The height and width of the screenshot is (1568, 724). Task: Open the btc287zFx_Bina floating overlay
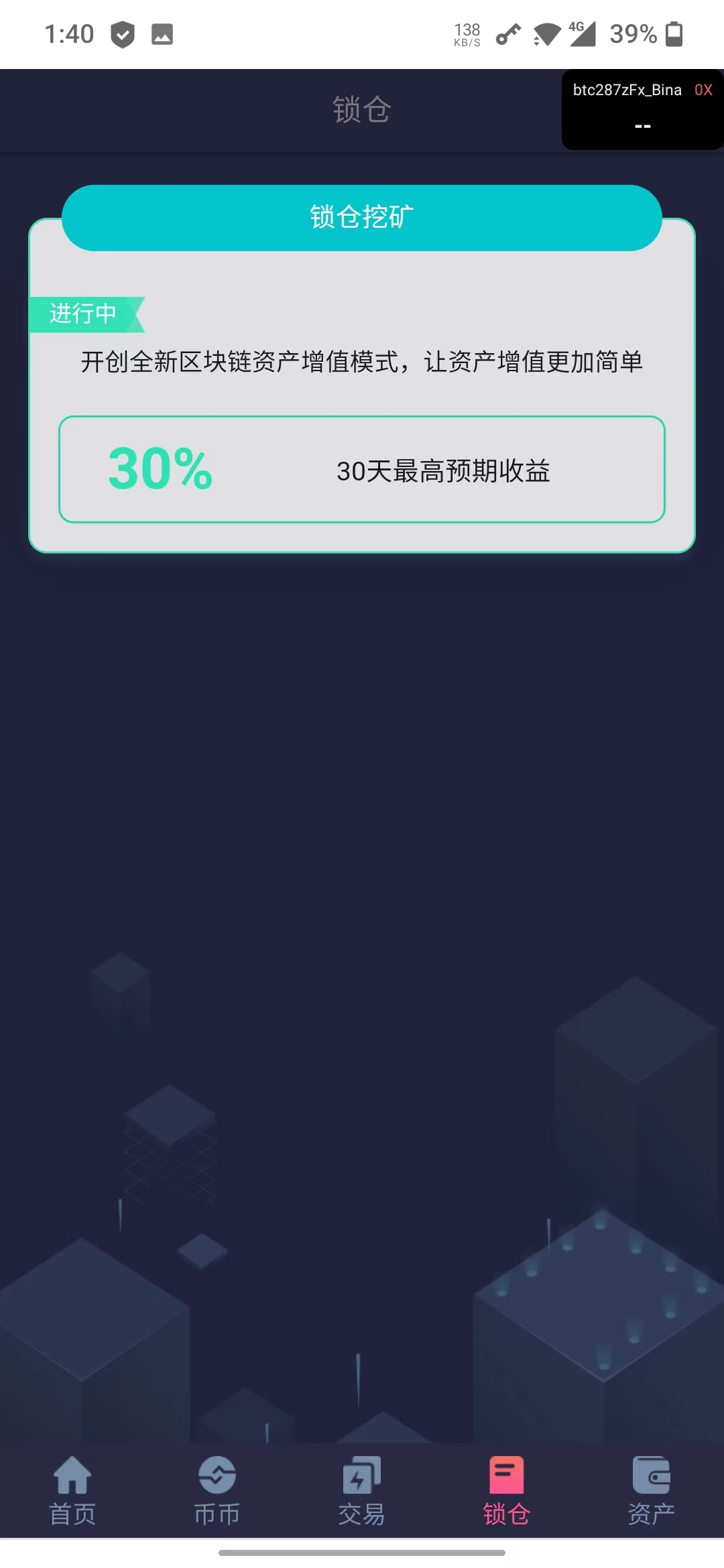pos(642,109)
